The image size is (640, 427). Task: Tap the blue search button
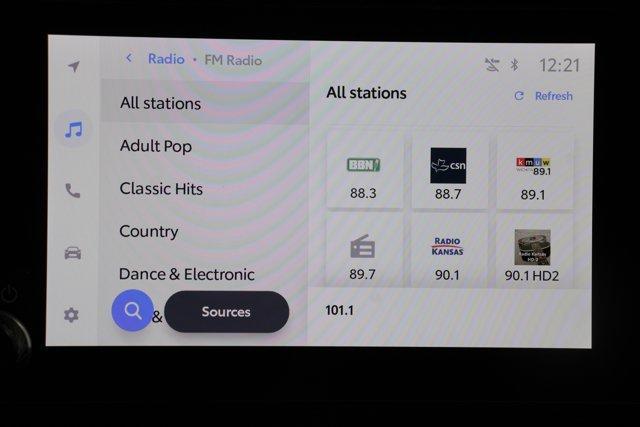click(x=132, y=311)
